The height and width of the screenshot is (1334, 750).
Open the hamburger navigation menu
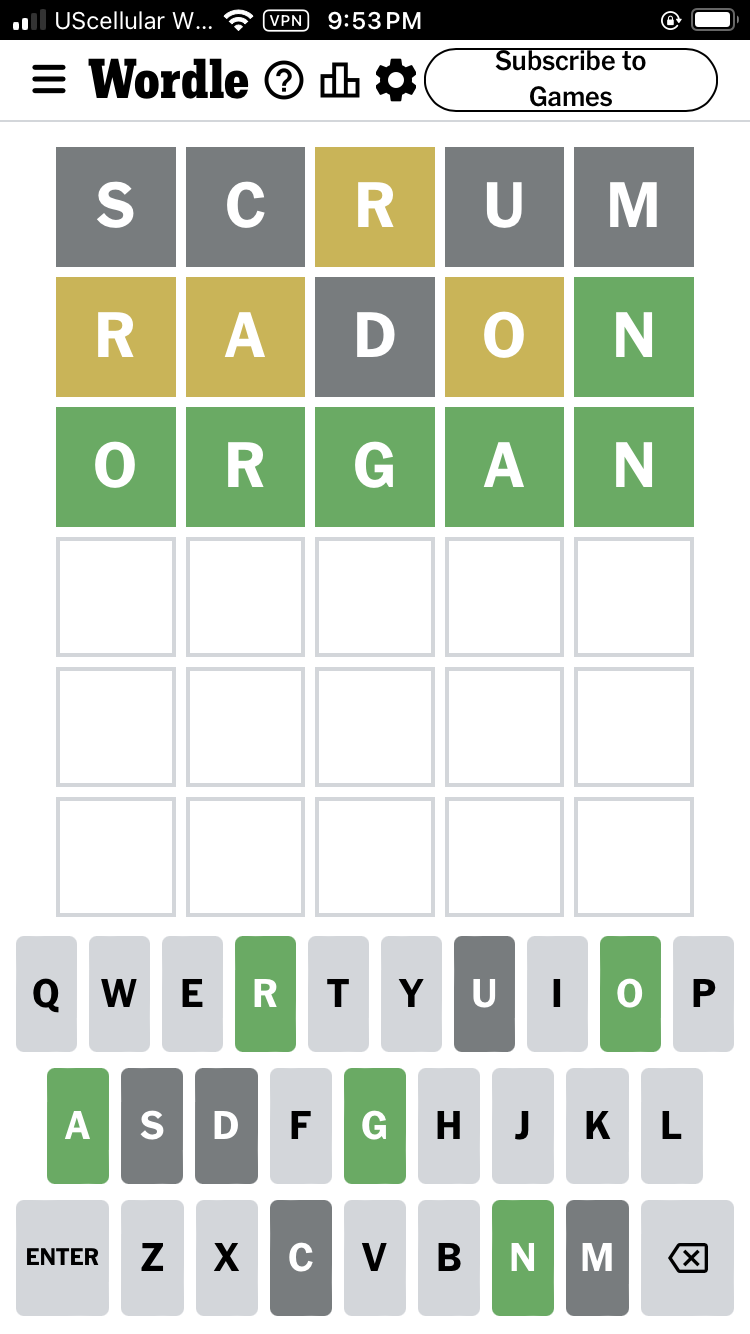coord(49,80)
